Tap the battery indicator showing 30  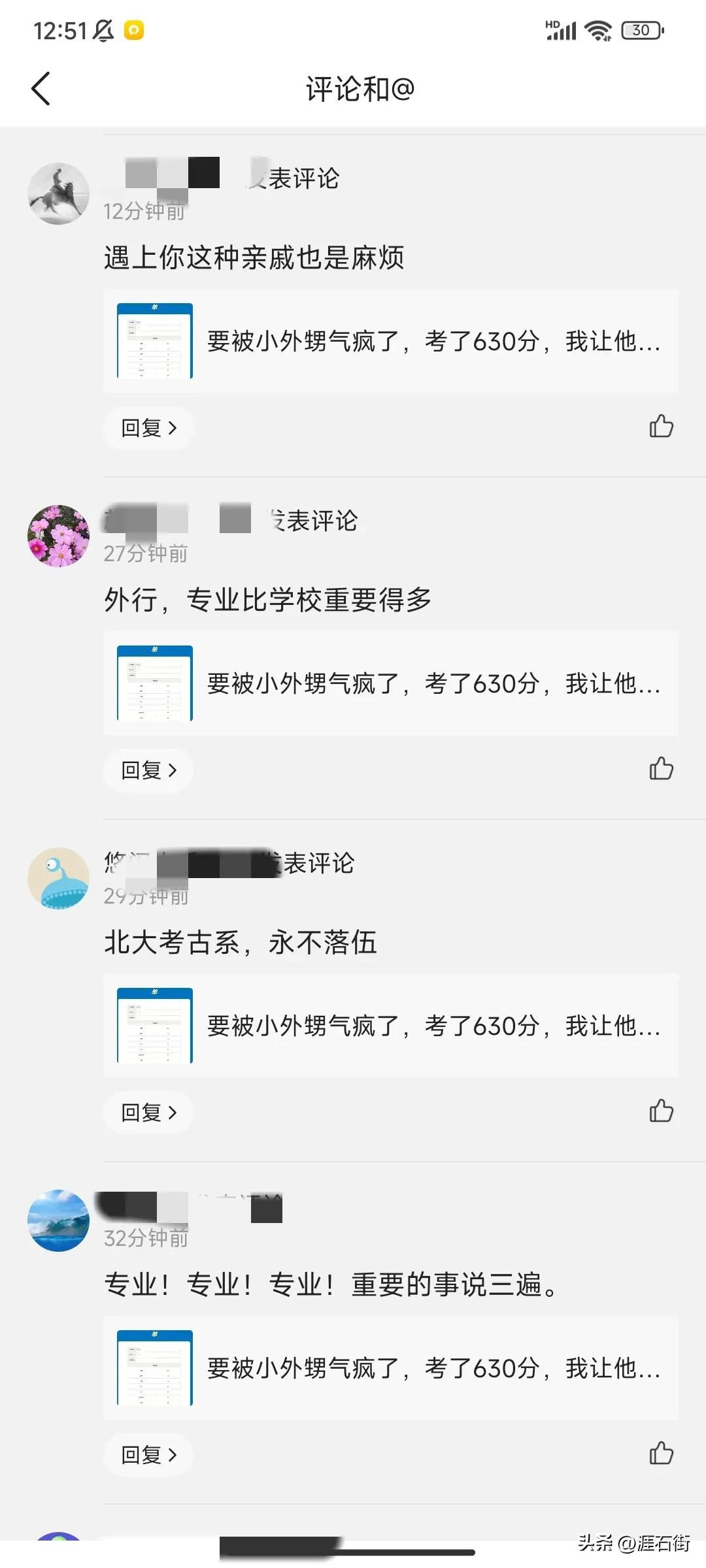point(640,30)
